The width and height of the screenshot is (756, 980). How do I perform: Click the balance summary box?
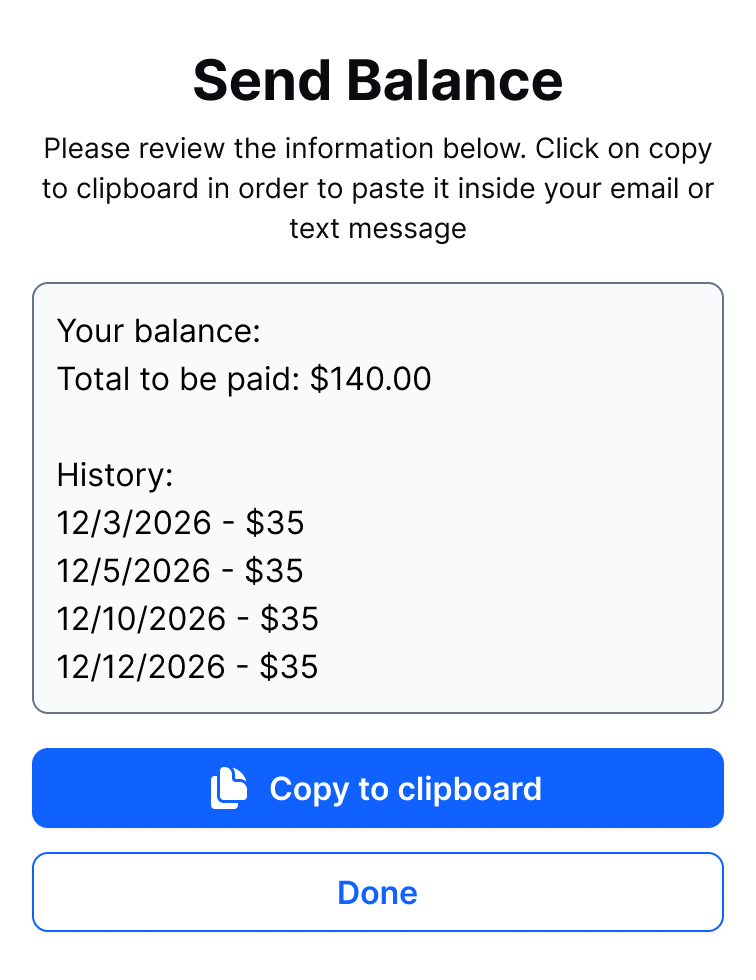click(x=378, y=495)
